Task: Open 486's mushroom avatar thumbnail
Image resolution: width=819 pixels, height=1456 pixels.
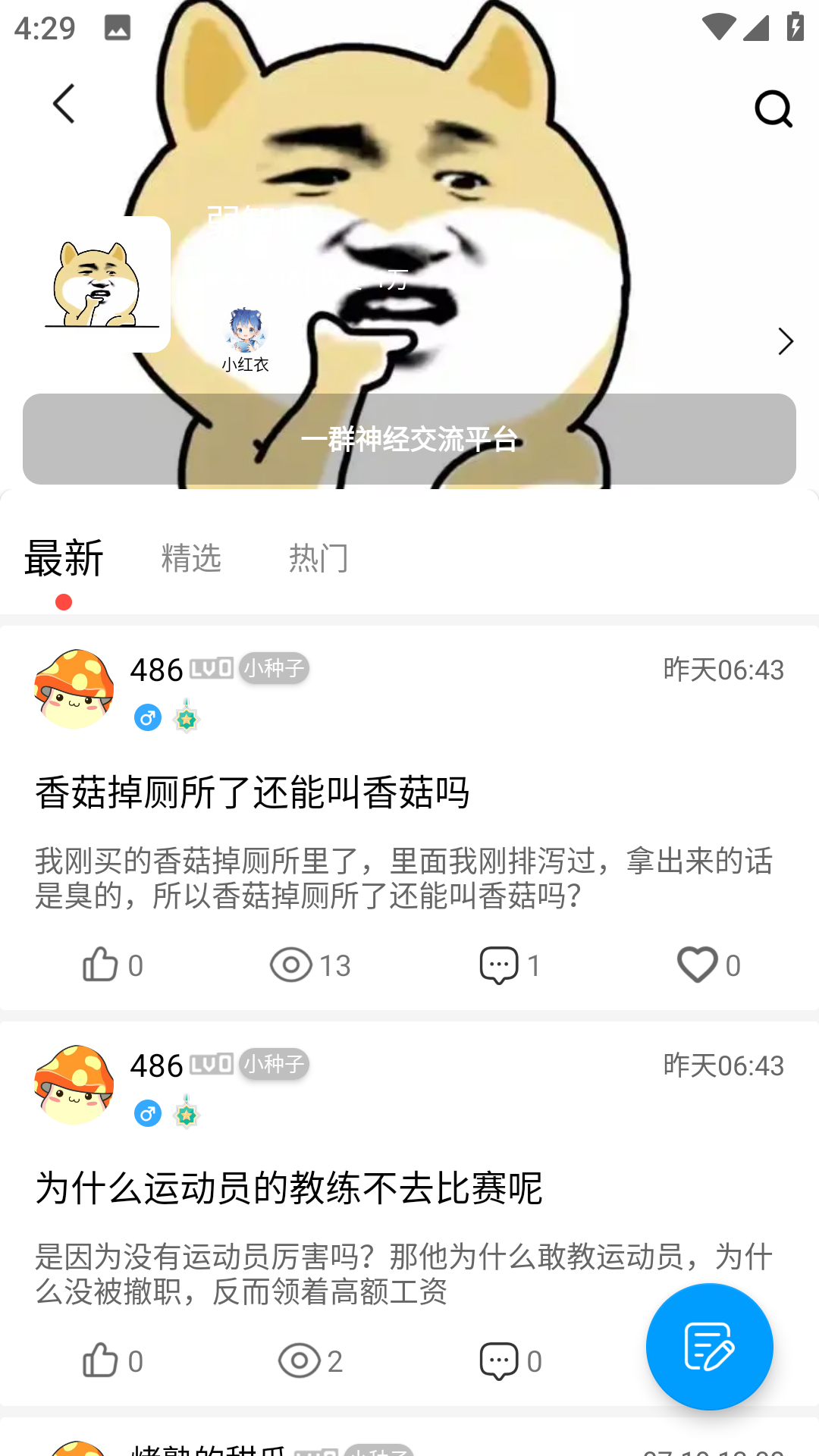Action: [74, 687]
